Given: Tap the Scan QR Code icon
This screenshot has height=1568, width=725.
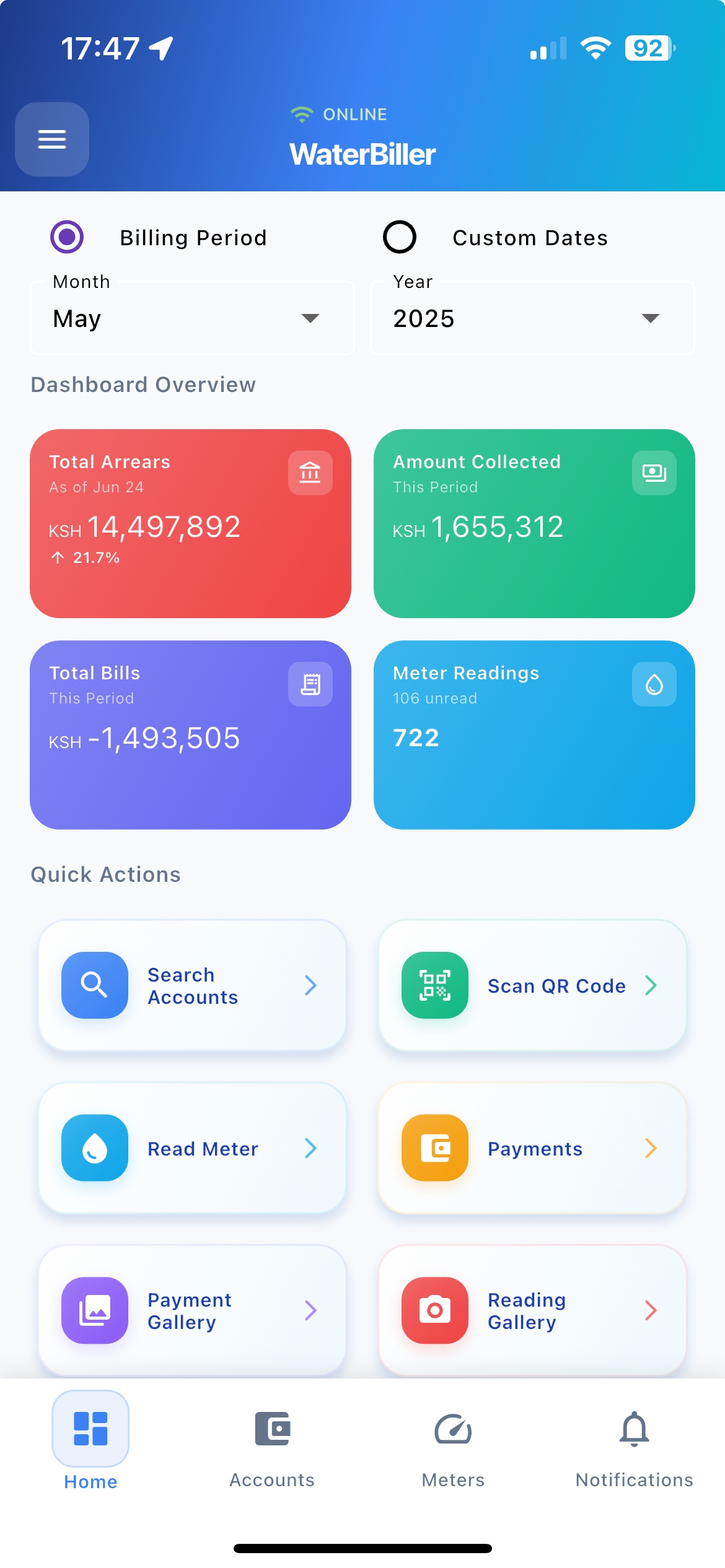Looking at the screenshot, I should 434,985.
